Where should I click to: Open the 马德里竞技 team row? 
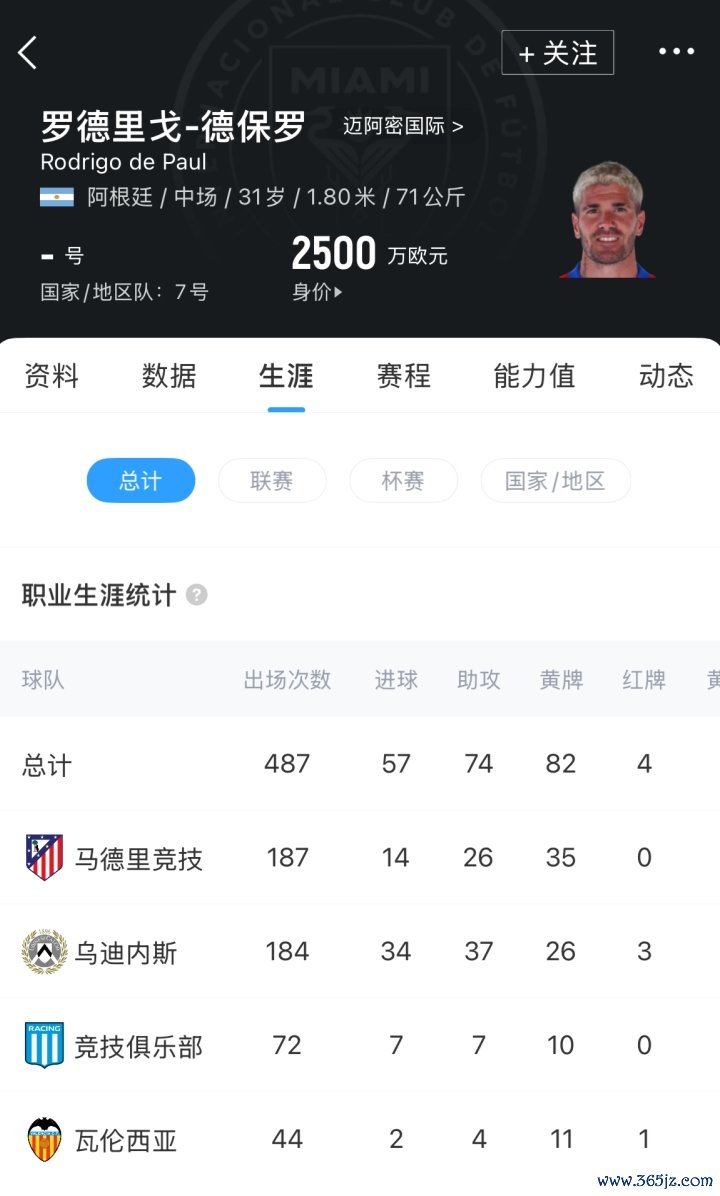(138, 858)
